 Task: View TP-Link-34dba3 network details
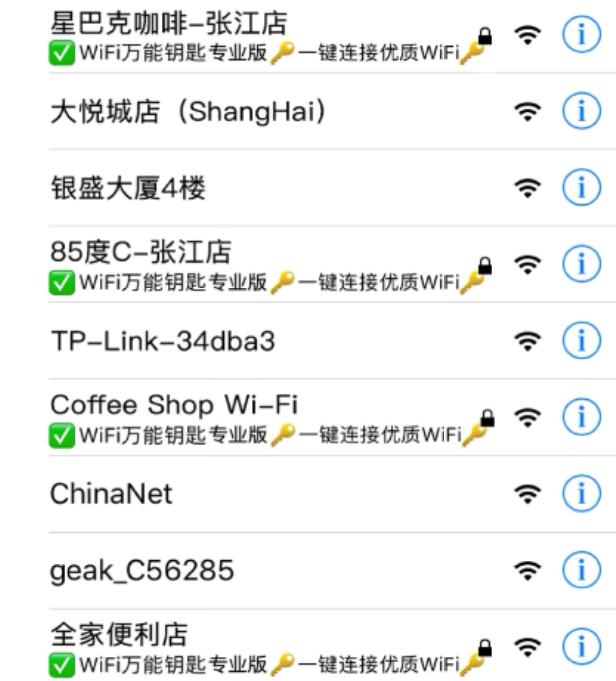point(581,341)
